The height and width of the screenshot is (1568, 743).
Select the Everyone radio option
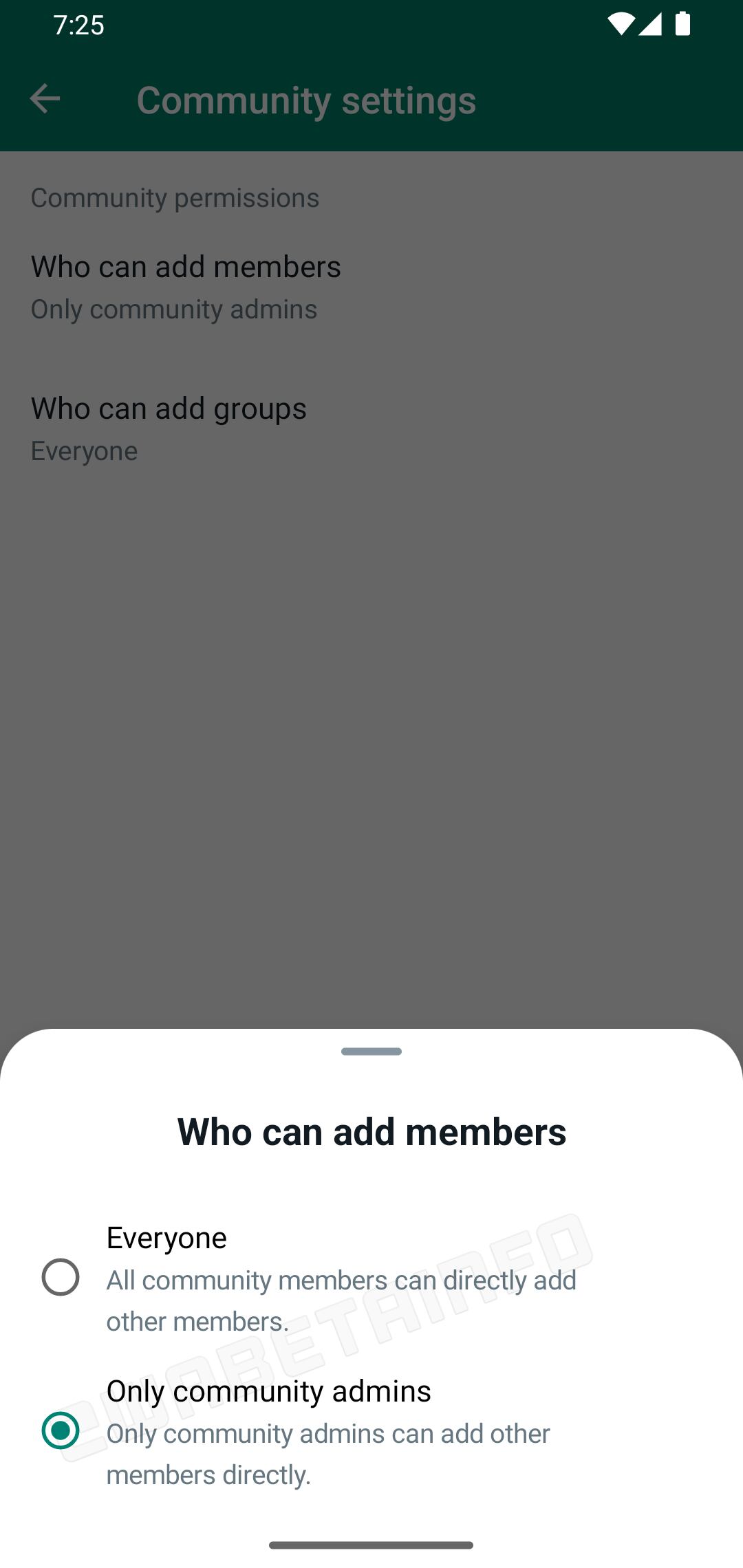tap(61, 1277)
